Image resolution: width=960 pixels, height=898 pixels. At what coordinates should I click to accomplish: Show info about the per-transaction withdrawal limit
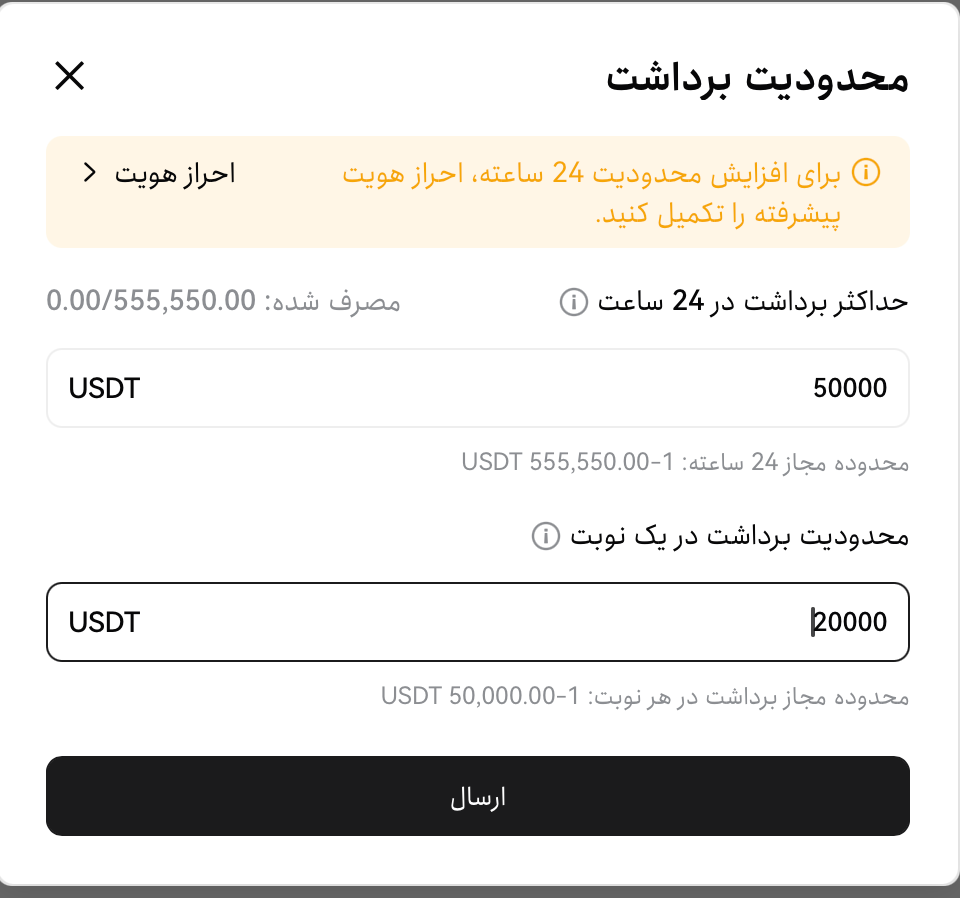pyautogui.click(x=545, y=536)
